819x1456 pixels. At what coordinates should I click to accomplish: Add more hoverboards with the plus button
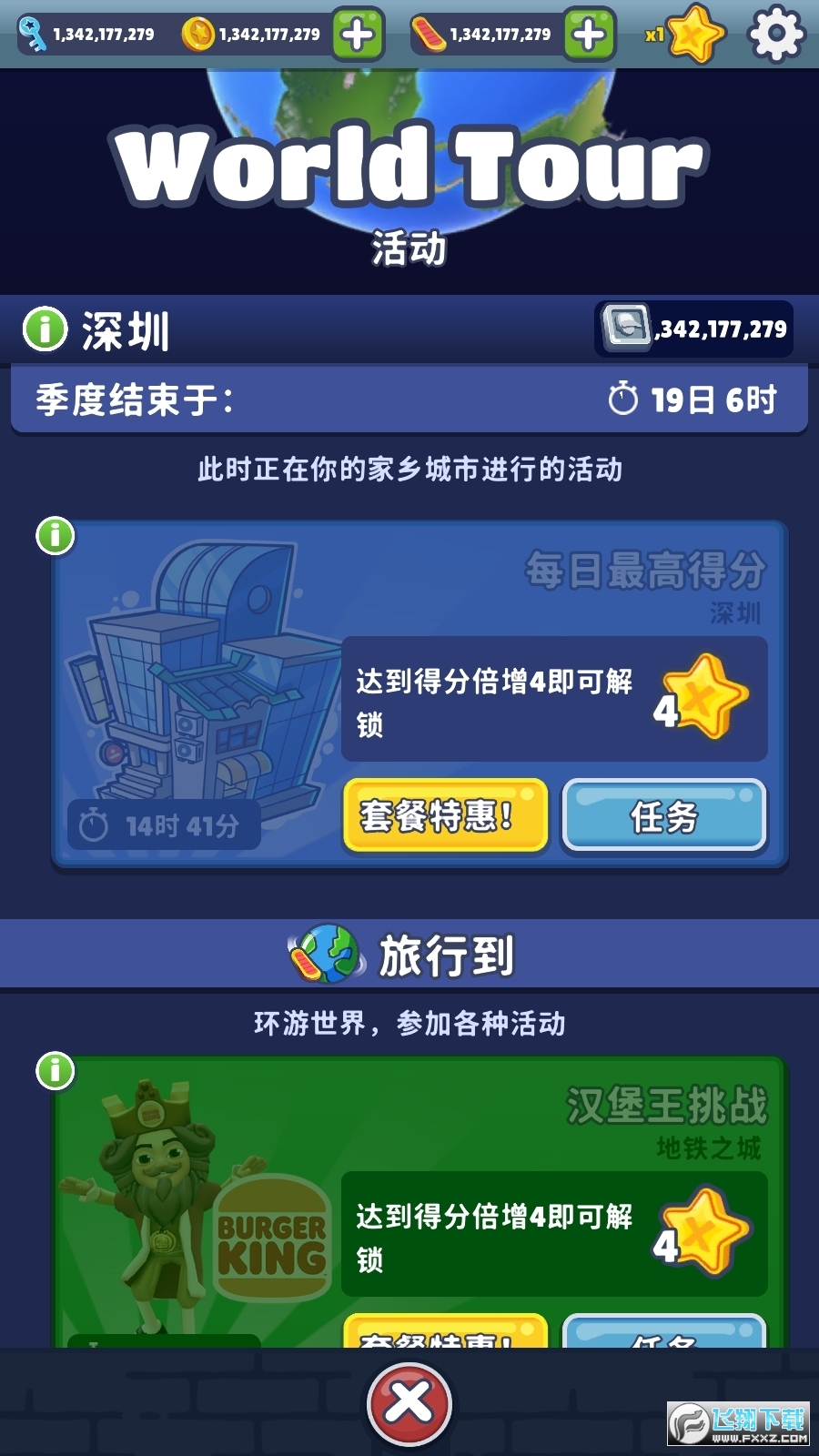589,35
